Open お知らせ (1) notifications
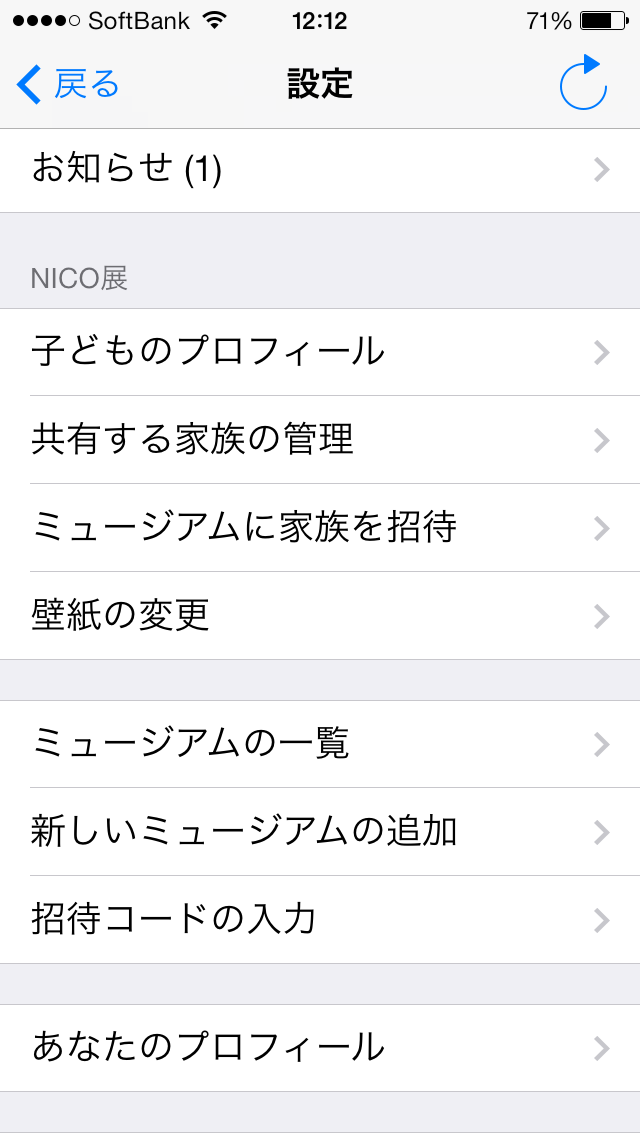640x1136 pixels. [320, 170]
